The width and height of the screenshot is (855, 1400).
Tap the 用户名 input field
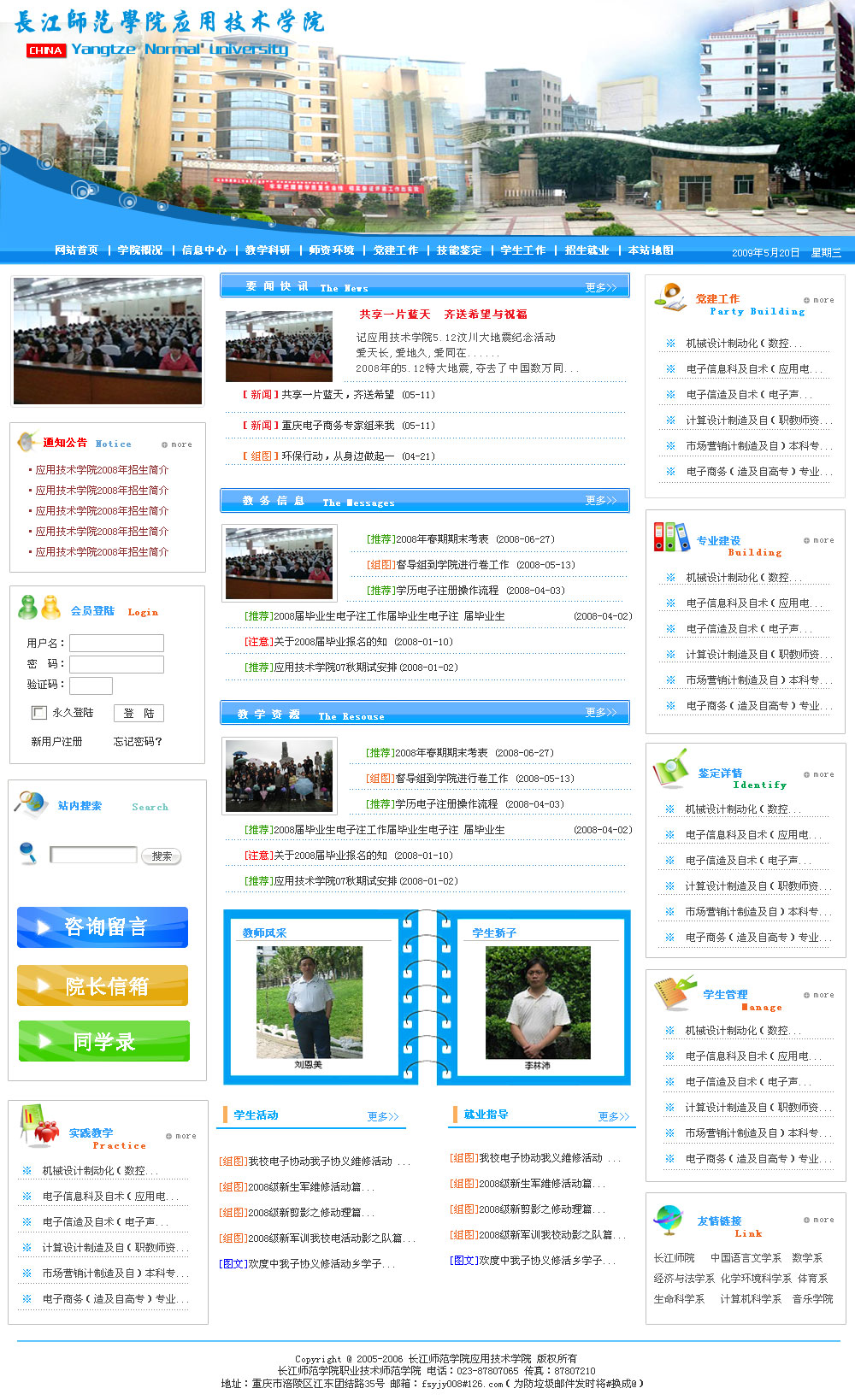[116, 643]
